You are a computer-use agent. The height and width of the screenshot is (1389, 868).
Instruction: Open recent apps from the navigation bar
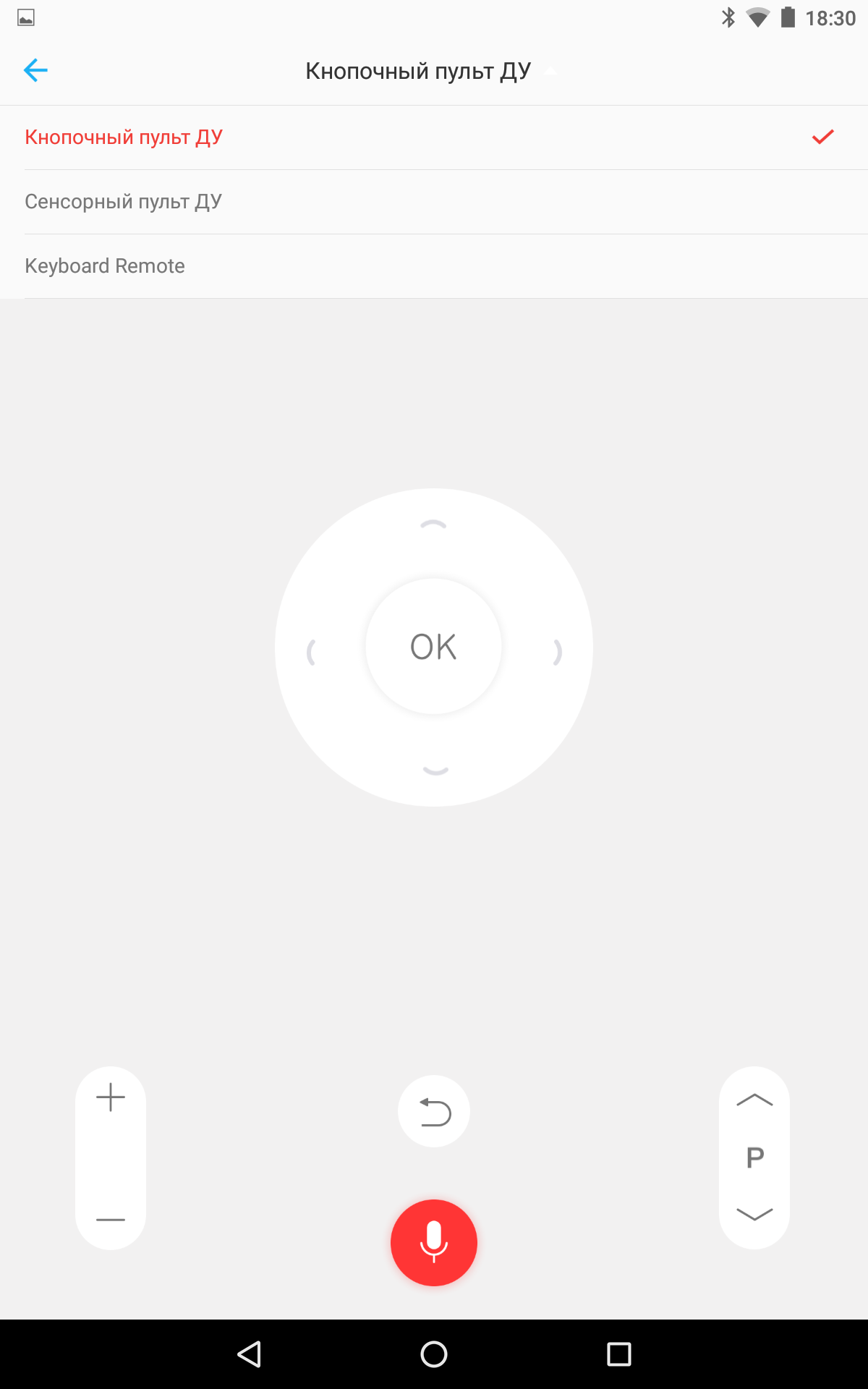point(618,1354)
